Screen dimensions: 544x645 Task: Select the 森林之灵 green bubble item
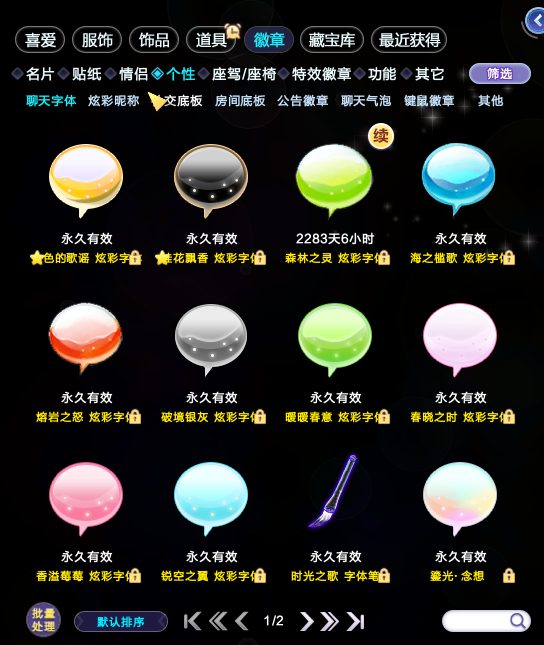point(334,180)
